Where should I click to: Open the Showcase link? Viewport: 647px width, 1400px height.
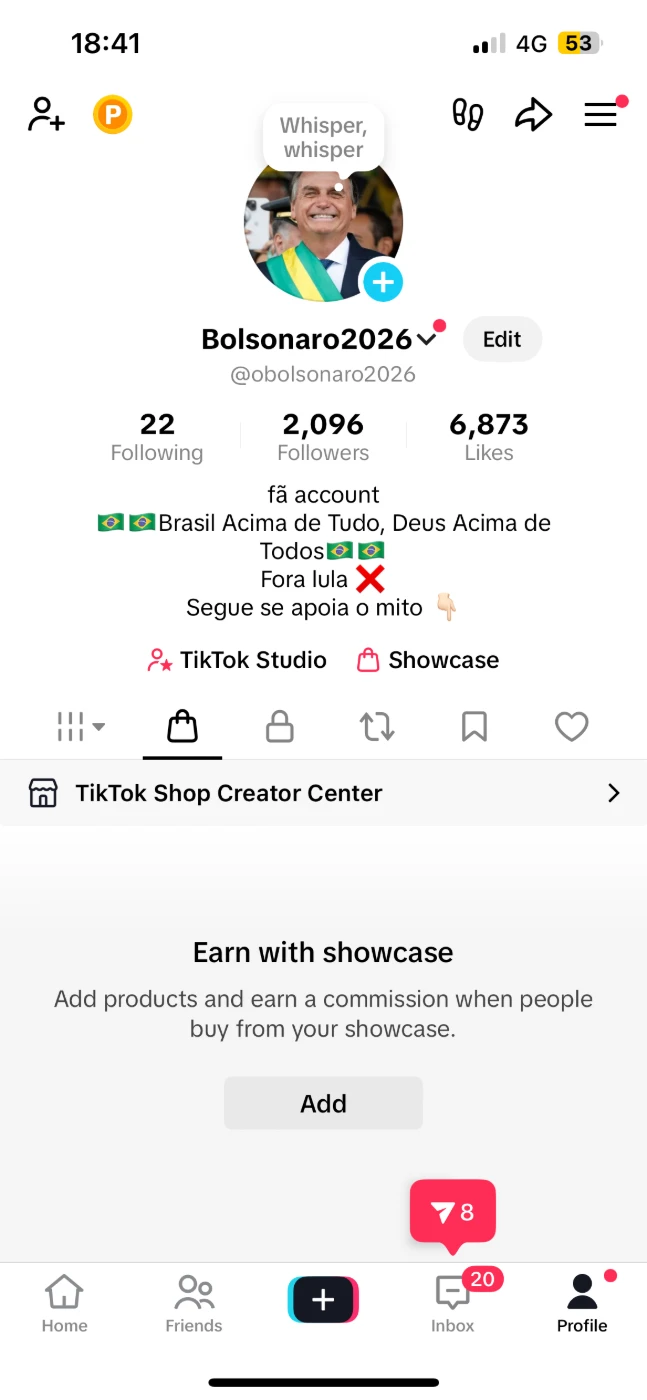[428, 660]
